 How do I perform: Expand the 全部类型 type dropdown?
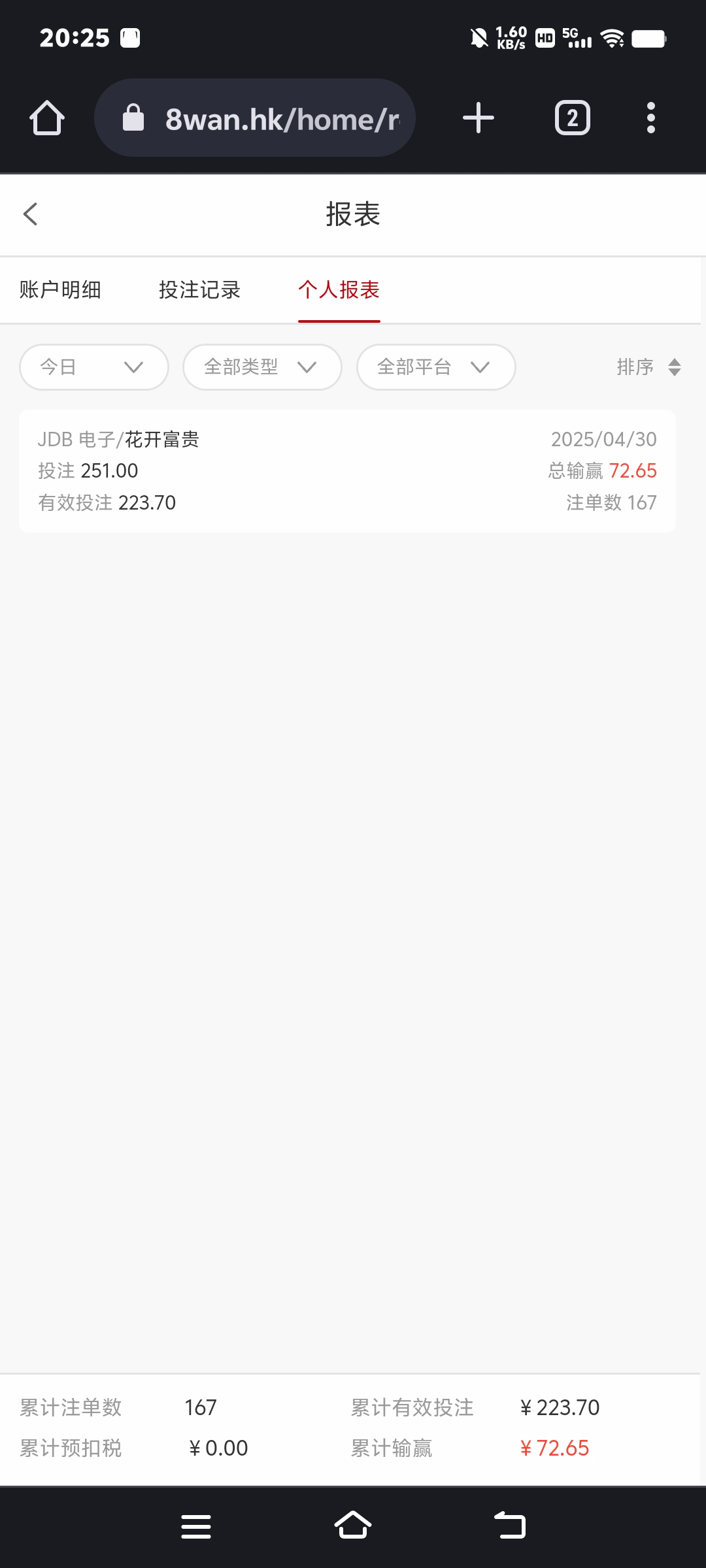pos(261,367)
